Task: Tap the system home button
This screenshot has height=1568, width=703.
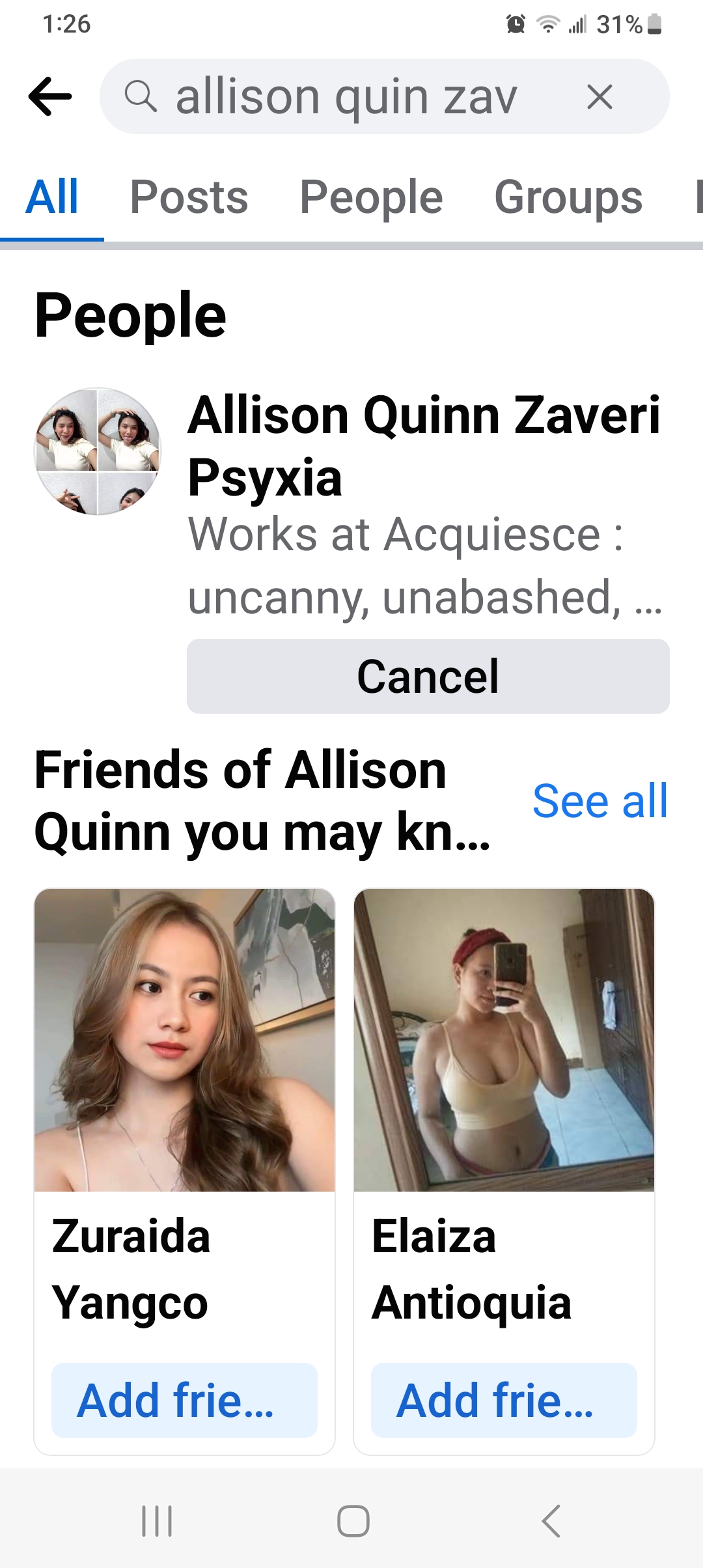Action: [353, 1521]
